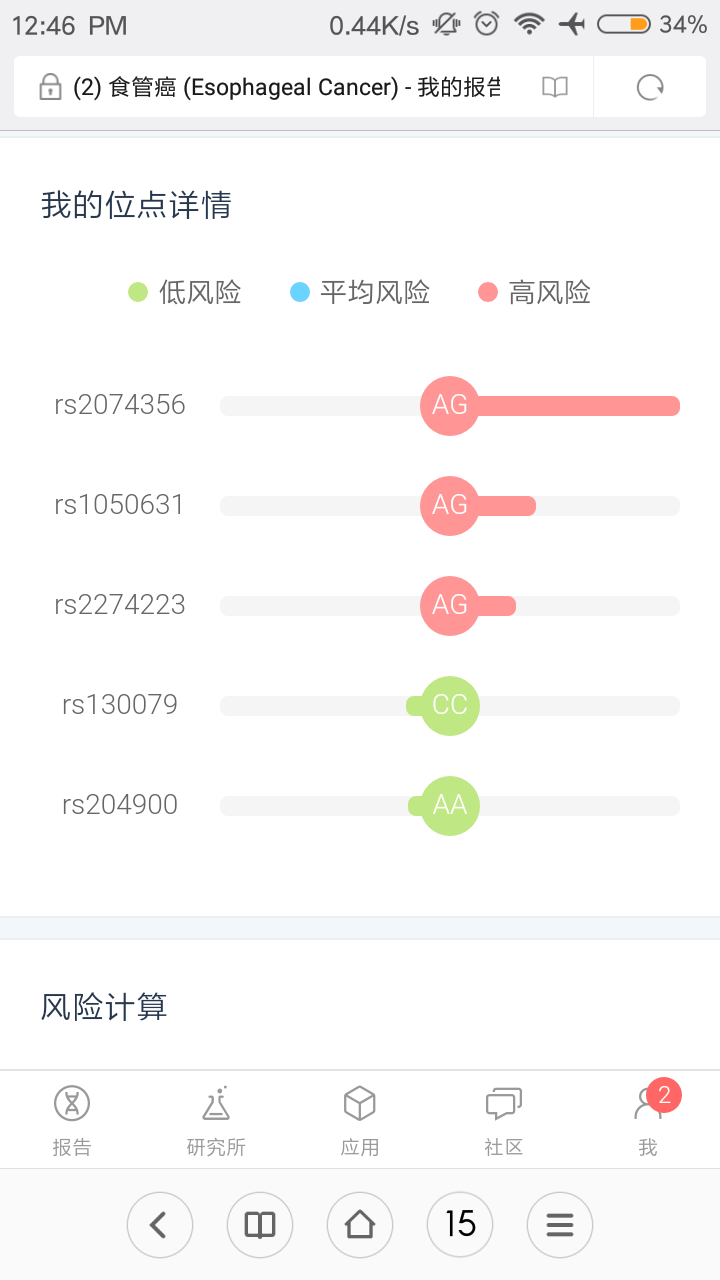
Task: Go to the 应用 tab
Action: tap(360, 1120)
